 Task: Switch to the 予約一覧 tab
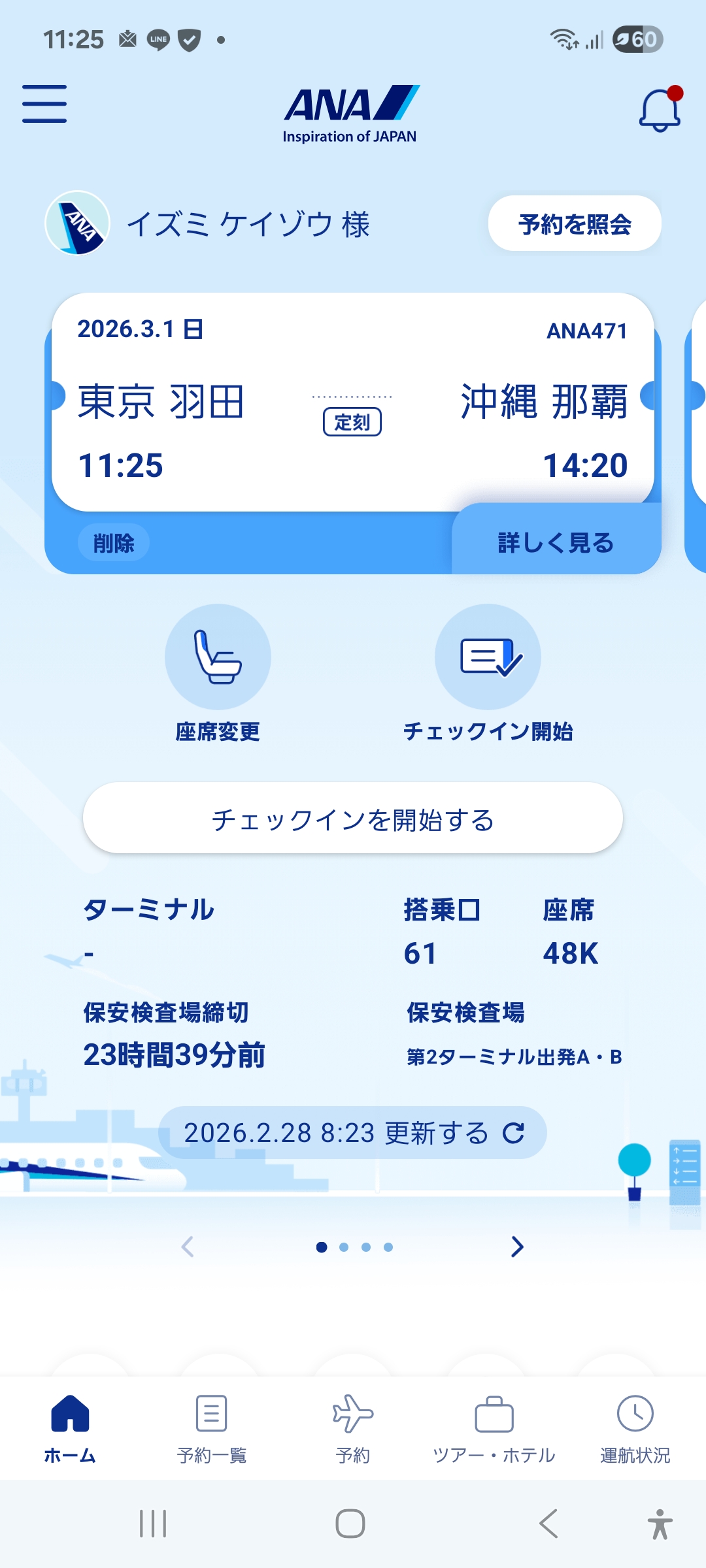(211, 1428)
